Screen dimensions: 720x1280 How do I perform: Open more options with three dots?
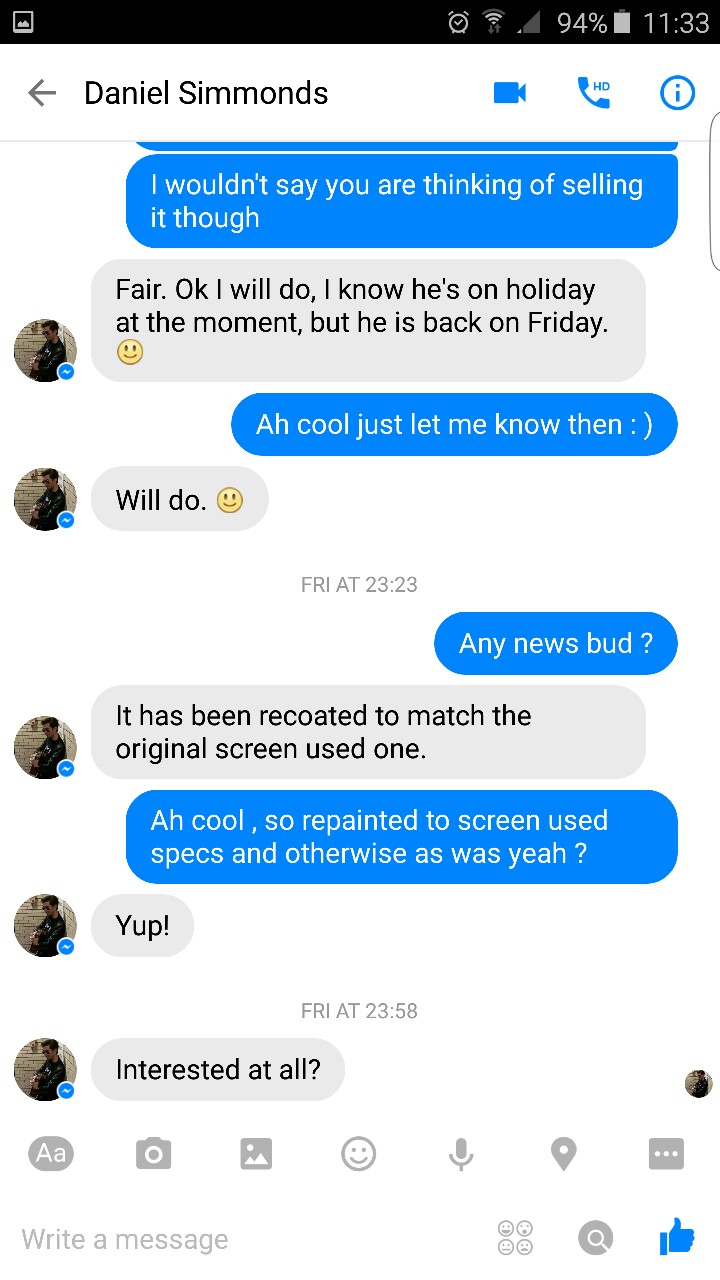click(666, 1154)
